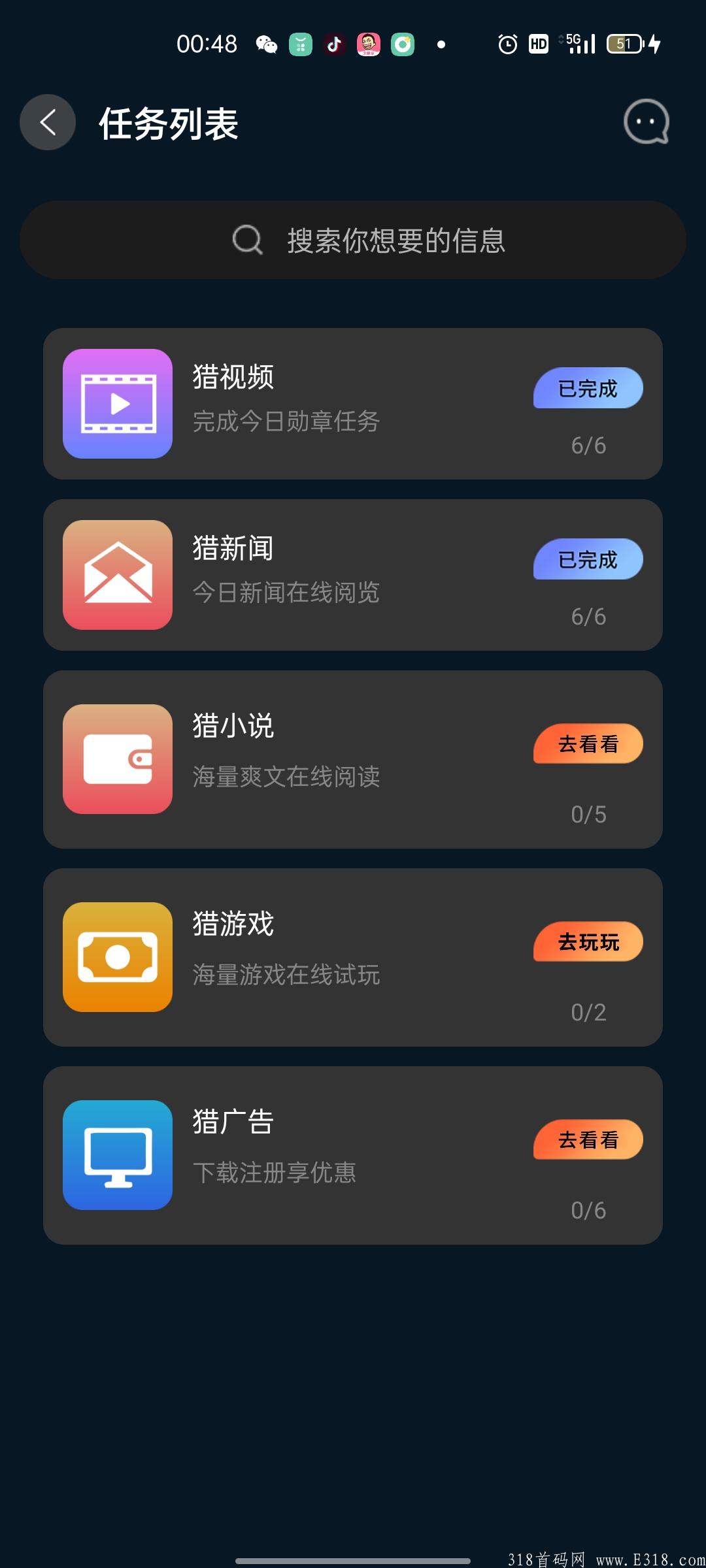The width and height of the screenshot is (706, 1568).
Task: Tap 已完成 button for 猎视频
Action: pyautogui.click(x=588, y=389)
